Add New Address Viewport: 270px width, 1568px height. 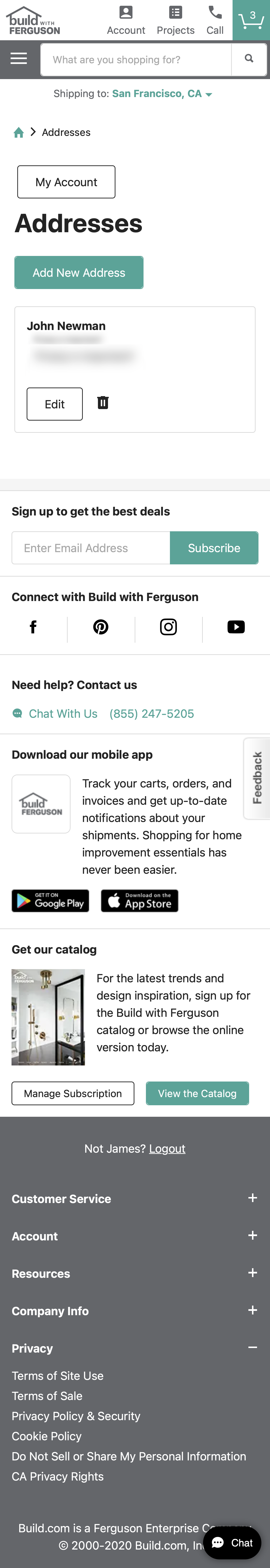[x=79, y=273]
